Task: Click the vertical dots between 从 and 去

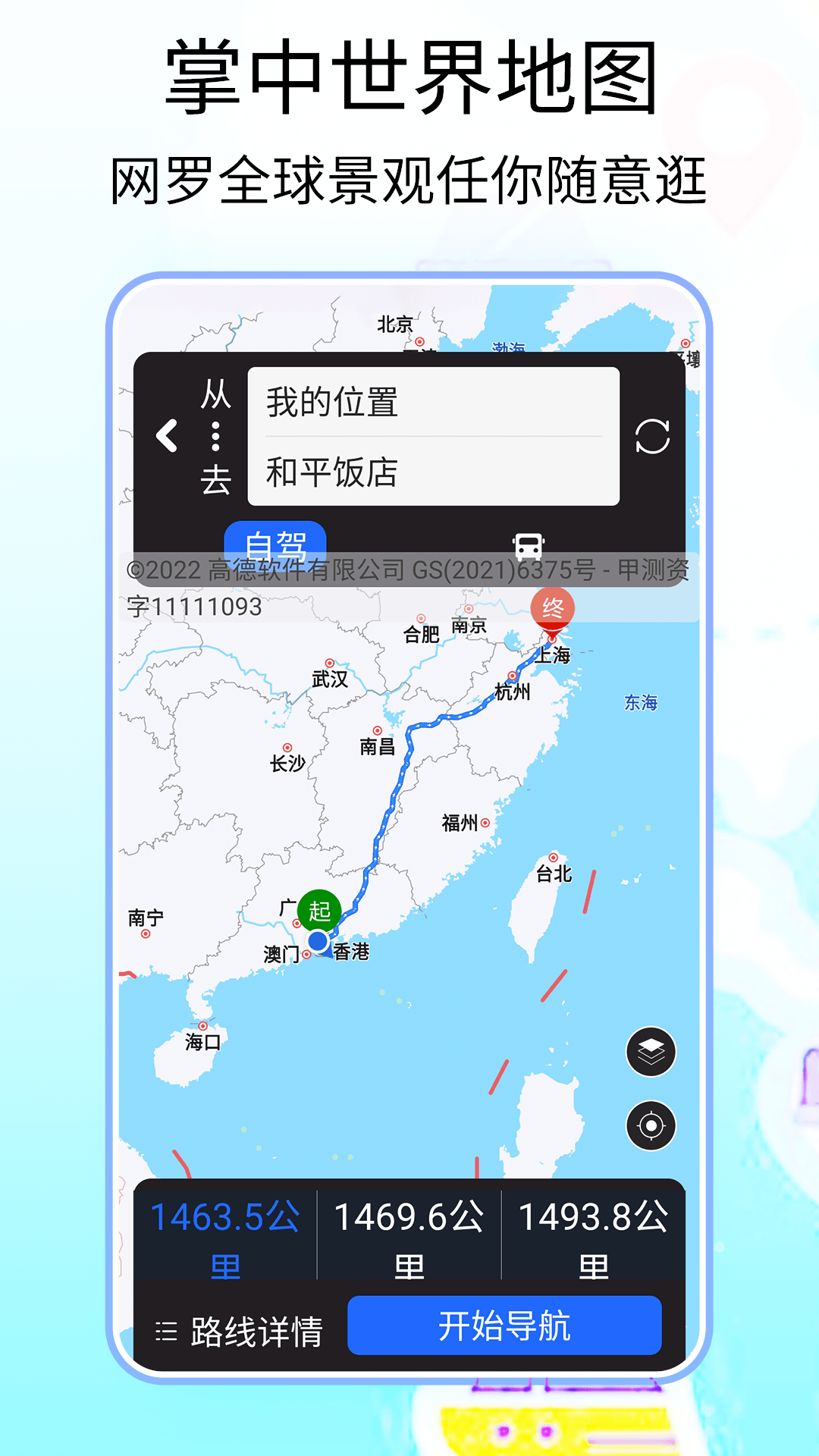Action: pyautogui.click(x=215, y=435)
